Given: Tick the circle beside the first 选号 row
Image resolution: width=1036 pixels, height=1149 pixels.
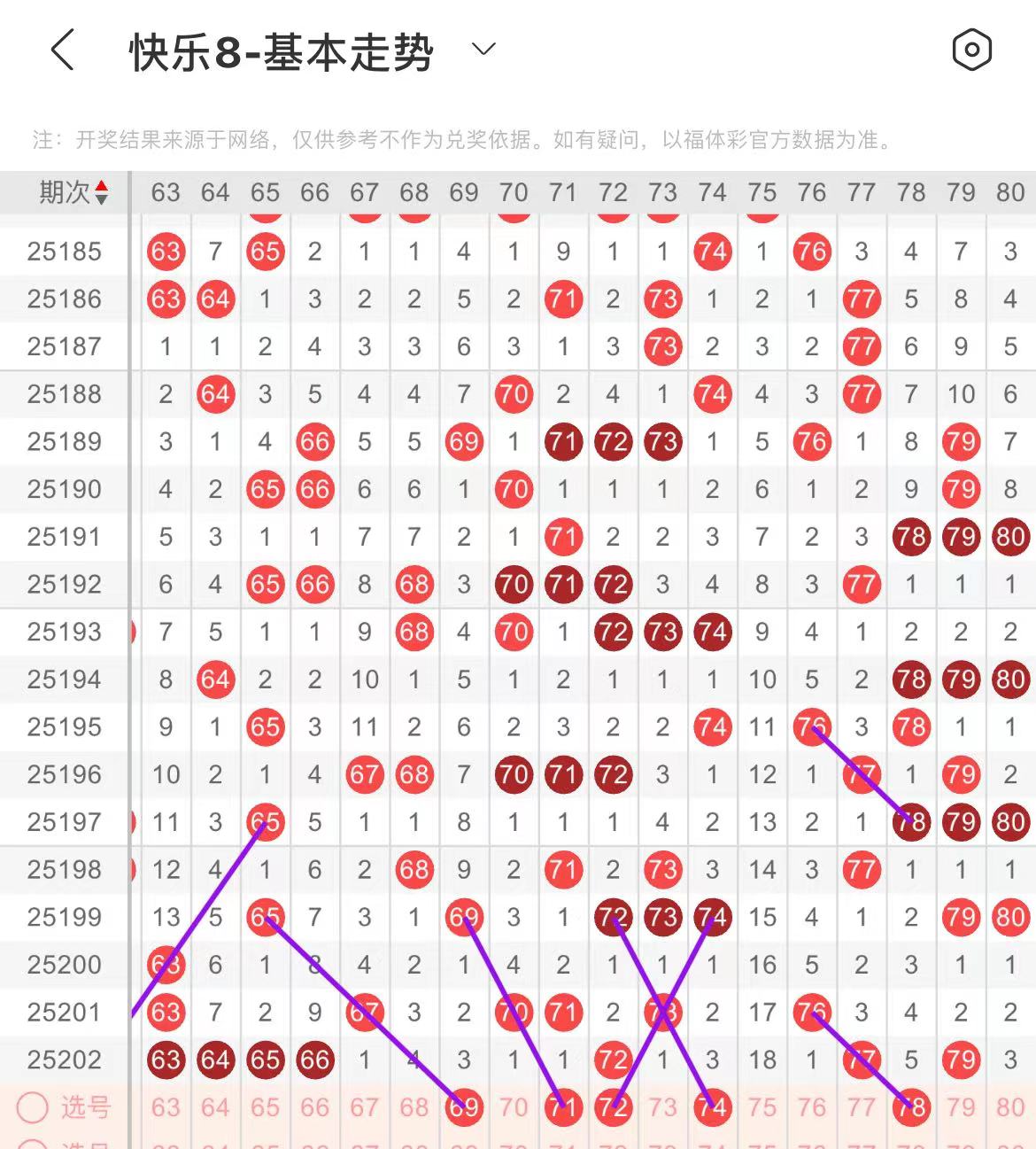Looking at the screenshot, I should [33, 1107].
